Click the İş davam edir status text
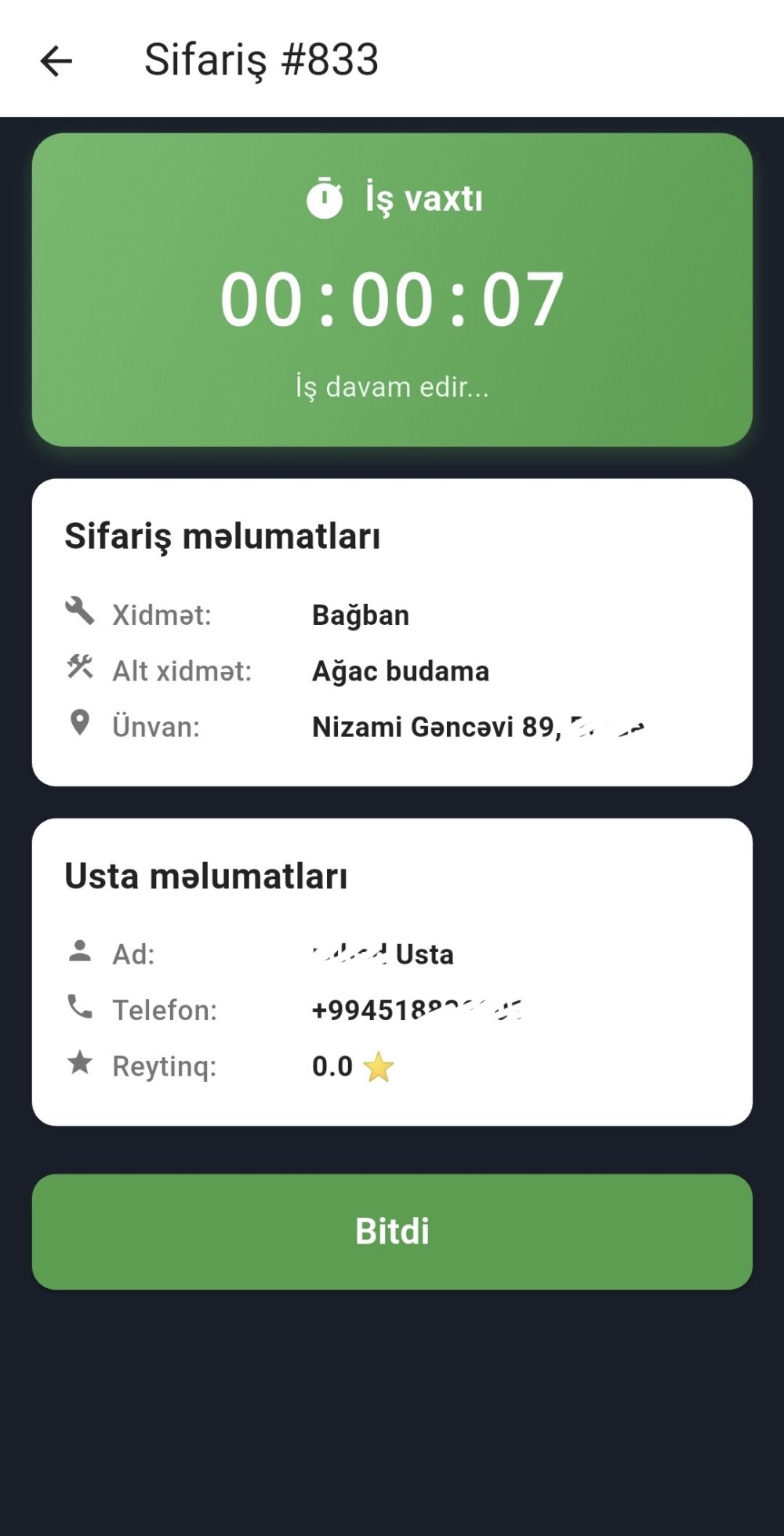Screen dimensions: 784x1536 [x=392, y=385]
